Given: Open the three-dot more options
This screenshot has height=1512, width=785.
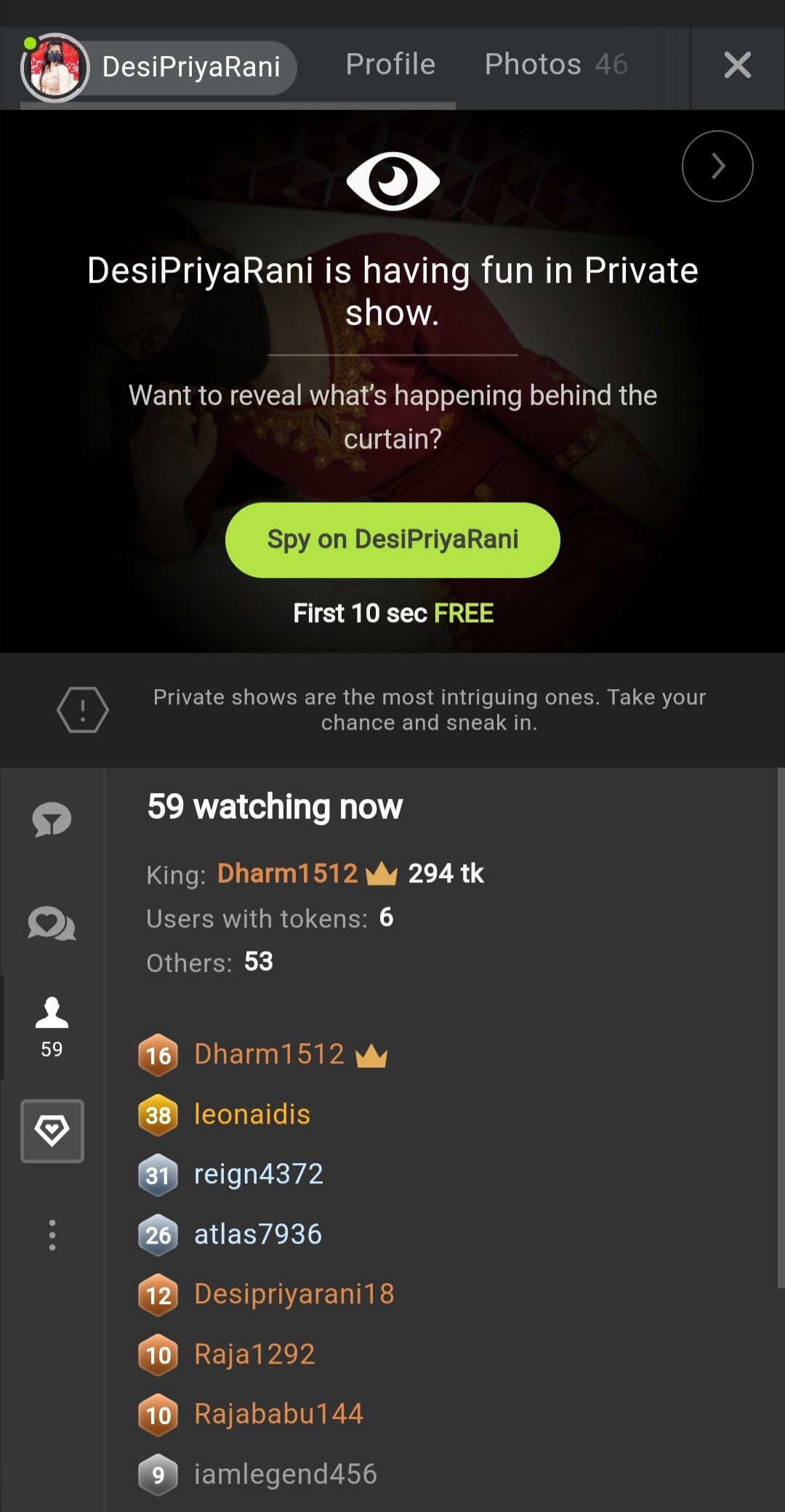Looking at the screenshot, I should [x=52, y=1235].
